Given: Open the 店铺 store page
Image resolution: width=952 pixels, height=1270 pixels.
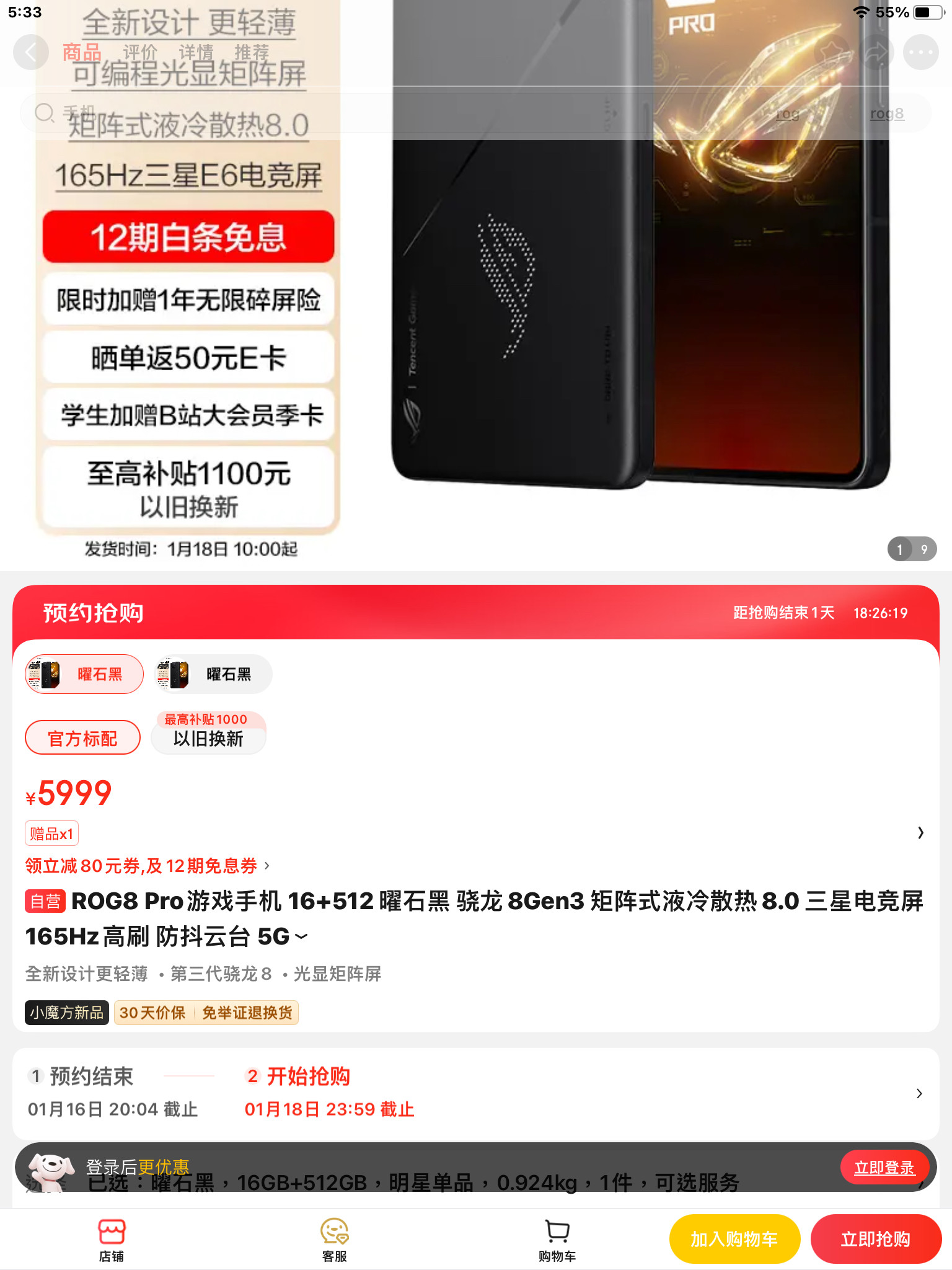Looking at the screenshot, I should 112,1239.
